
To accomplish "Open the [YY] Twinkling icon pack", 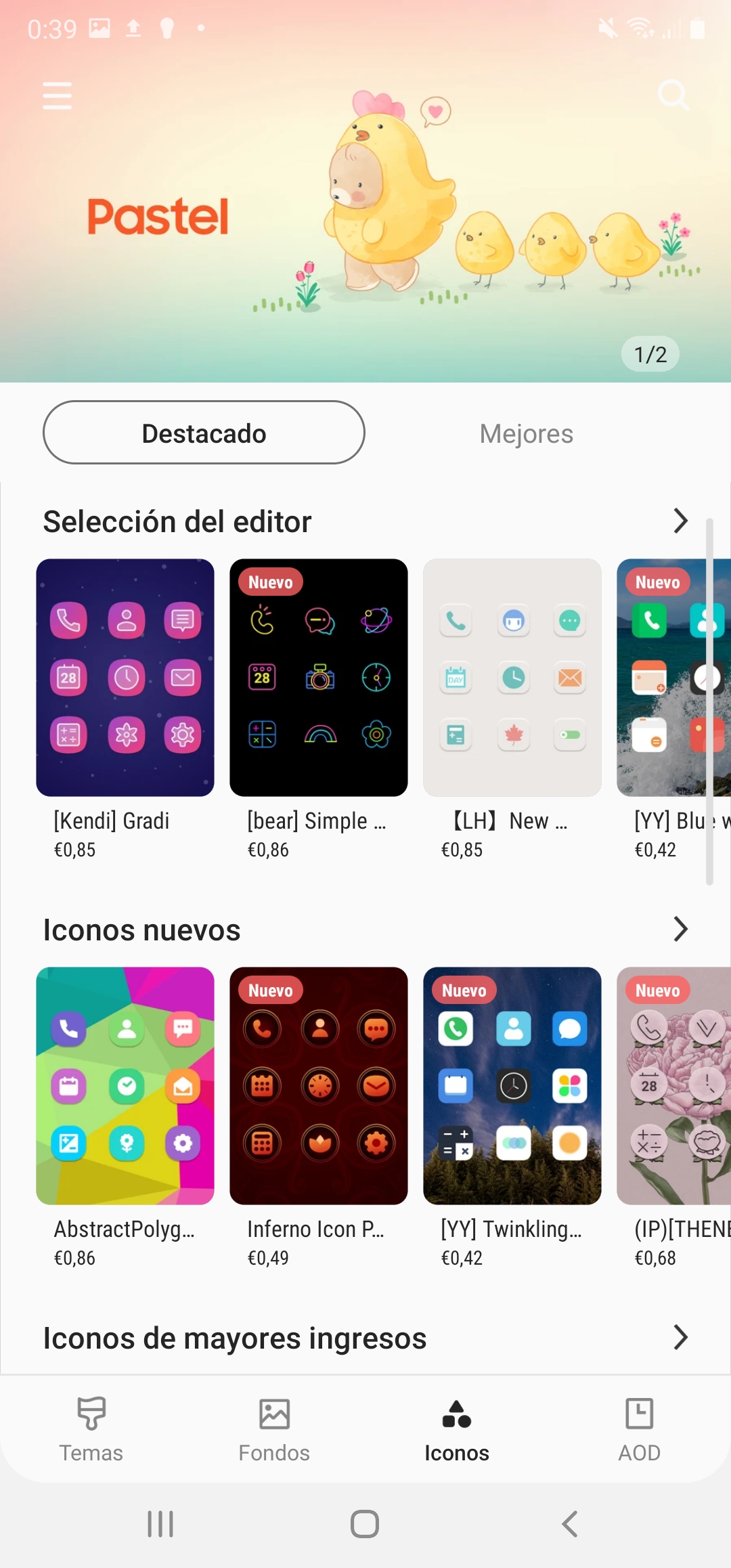I will pos(512,1118).
